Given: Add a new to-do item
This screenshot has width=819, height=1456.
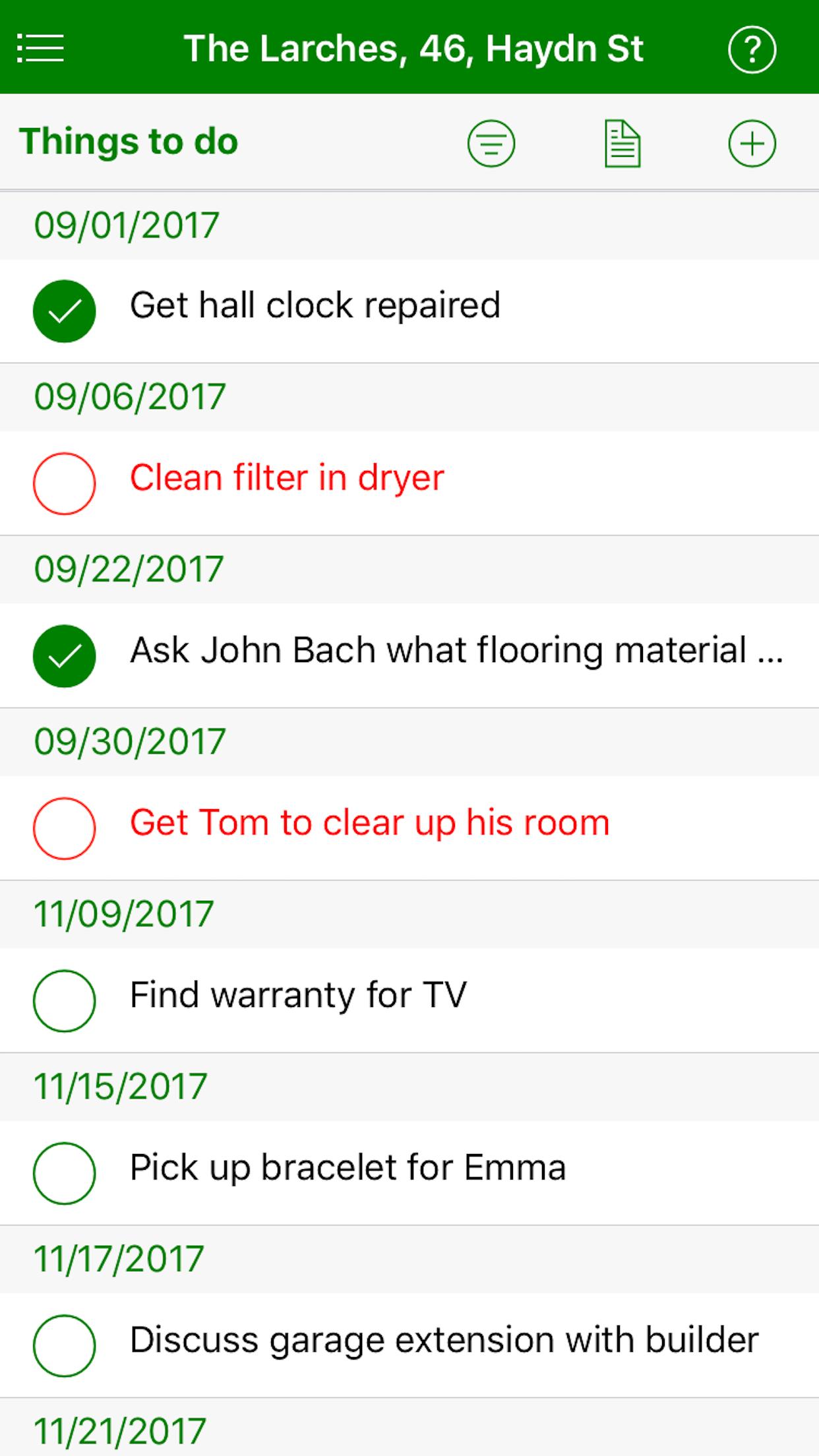Looking at the screenshot, I should click(x=752, y=143).
